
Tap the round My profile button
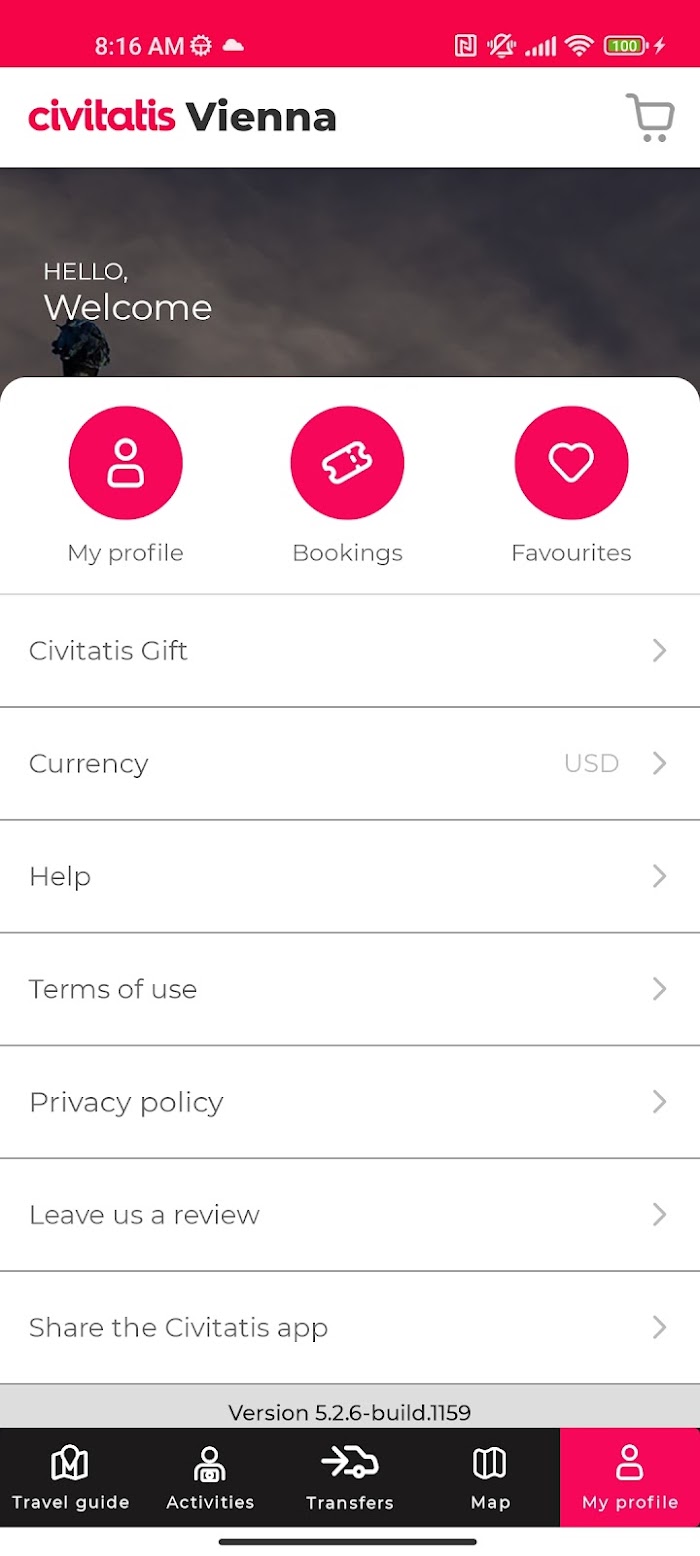[126, 463]
